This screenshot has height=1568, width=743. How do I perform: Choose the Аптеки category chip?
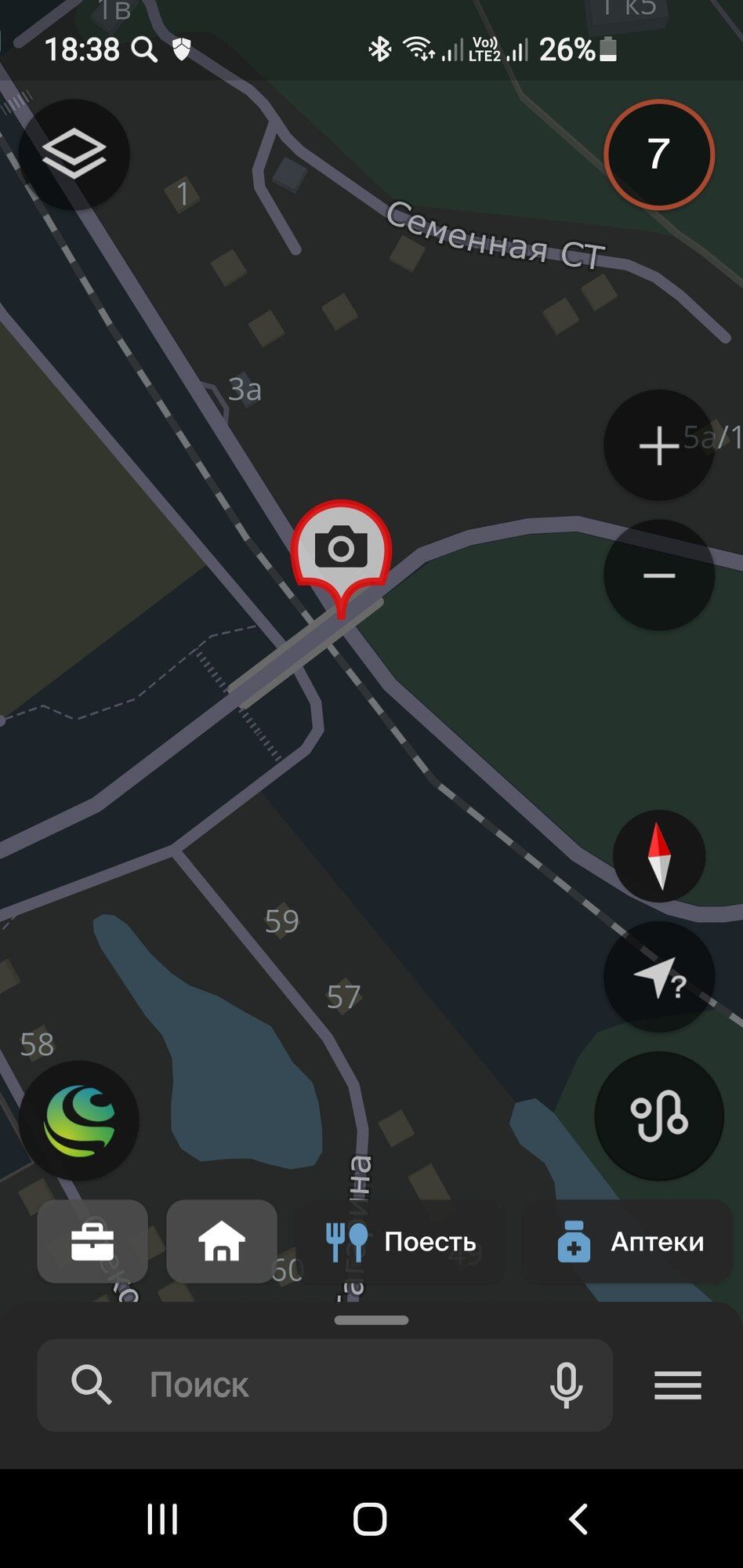pos(628,1241)
